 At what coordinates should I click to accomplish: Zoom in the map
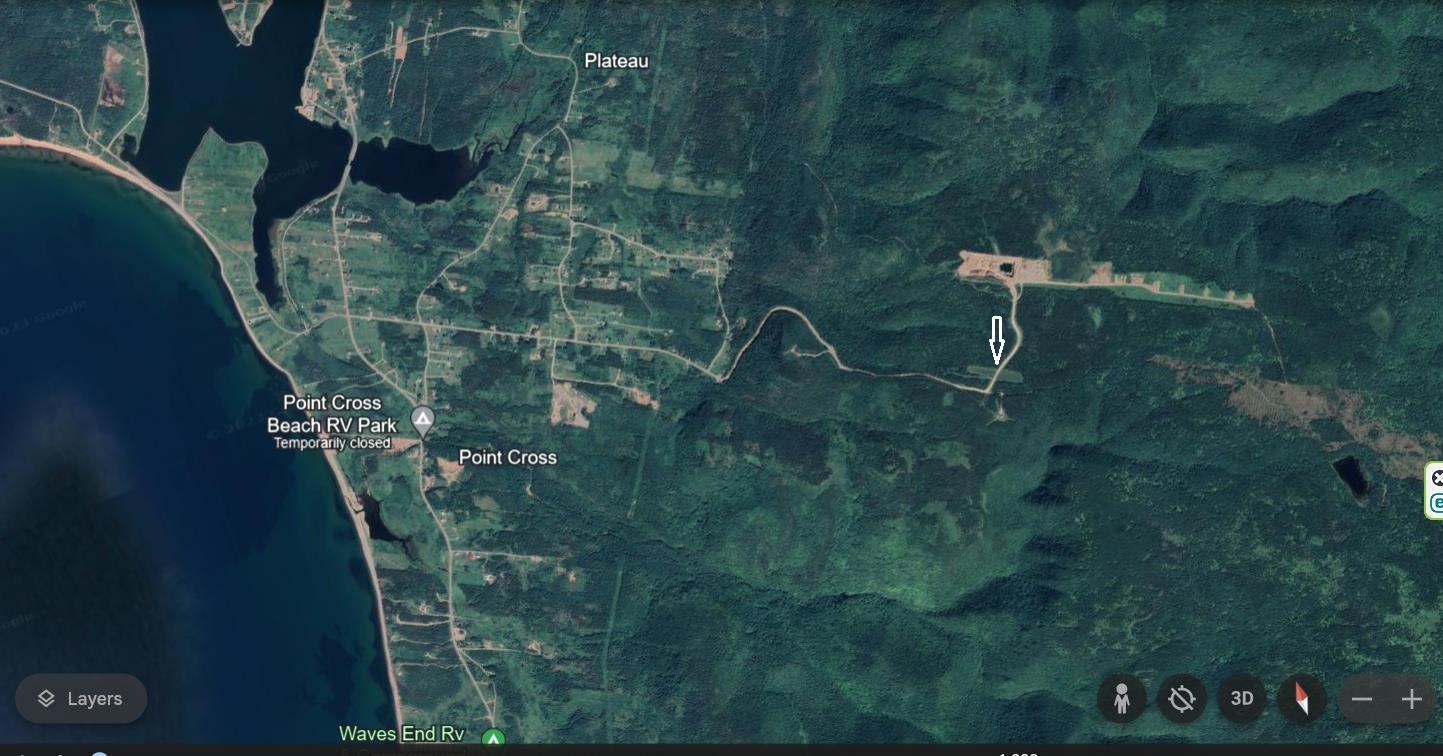click(1411, 700)
